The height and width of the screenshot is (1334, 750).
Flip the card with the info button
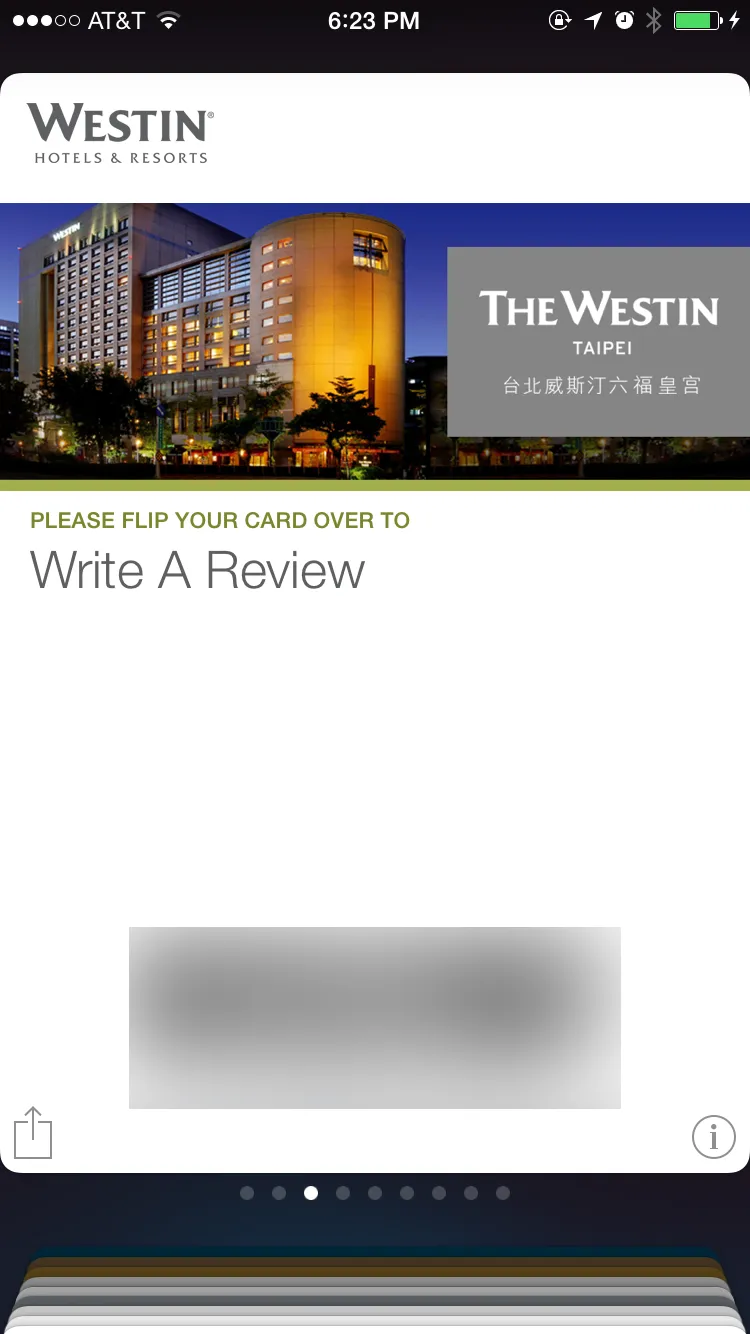click(x=713, y=1137)
